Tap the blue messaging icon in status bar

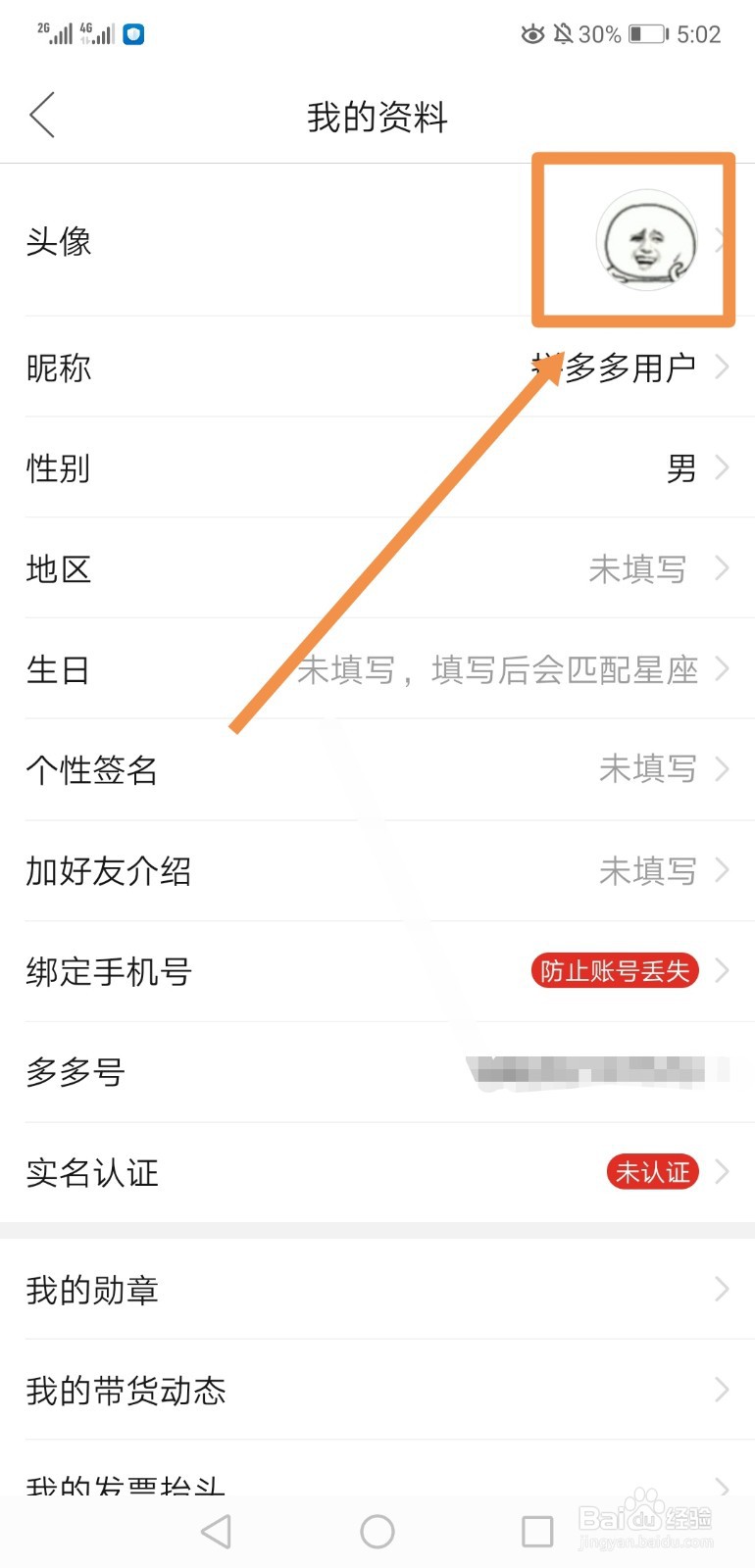(x=133, y=32)
